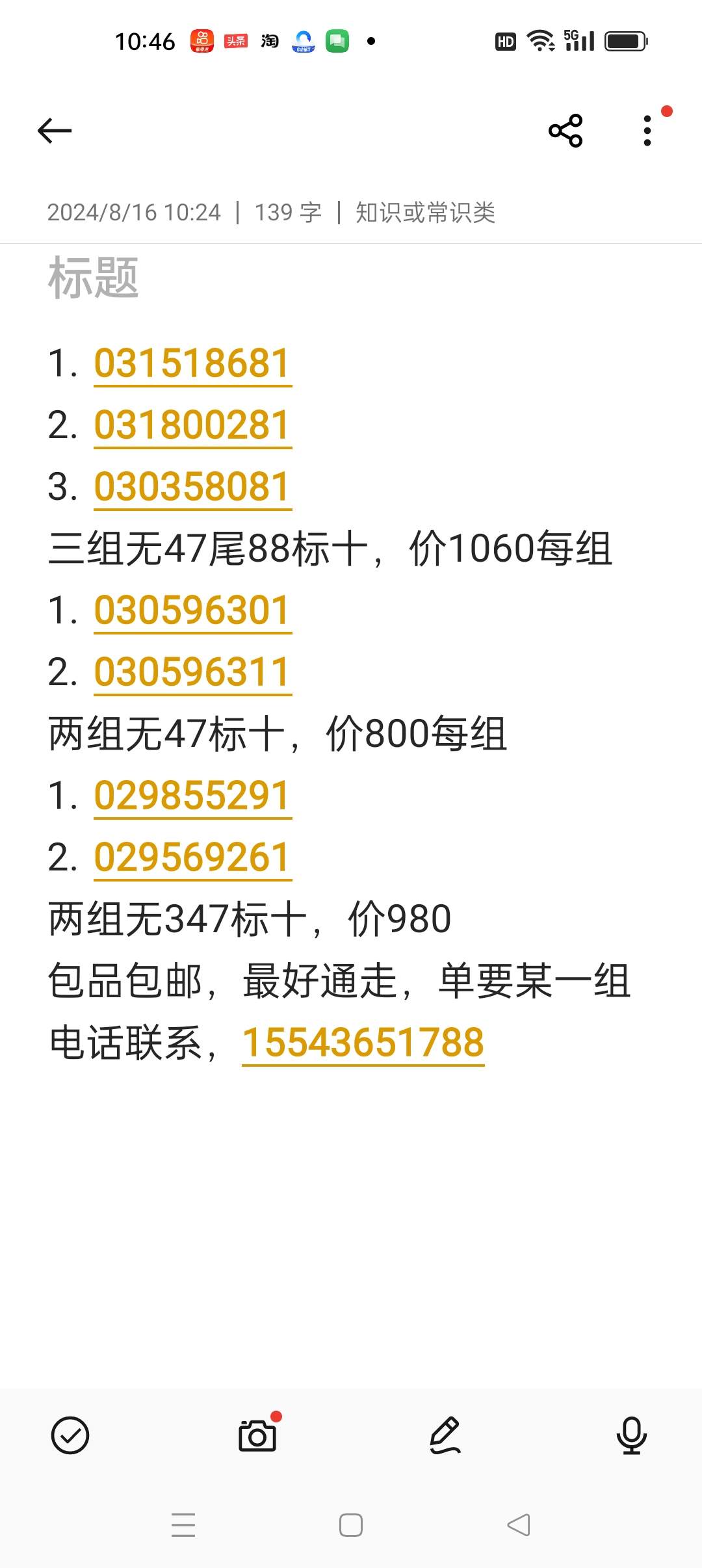The height and width of the screenshot is (1568, 702).
Task: Open recent apps from the navigation bar
Action: point(183,1525)
